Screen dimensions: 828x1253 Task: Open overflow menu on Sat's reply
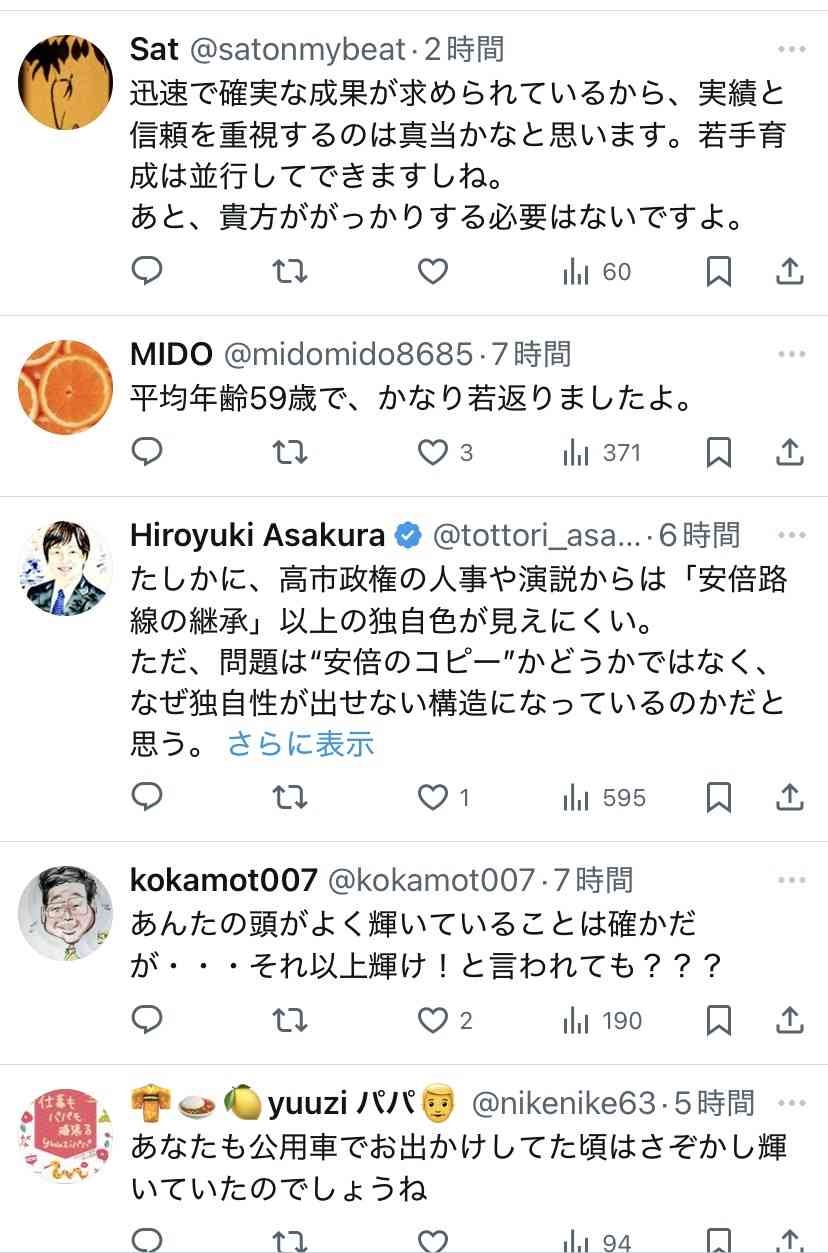coord(791,49)
